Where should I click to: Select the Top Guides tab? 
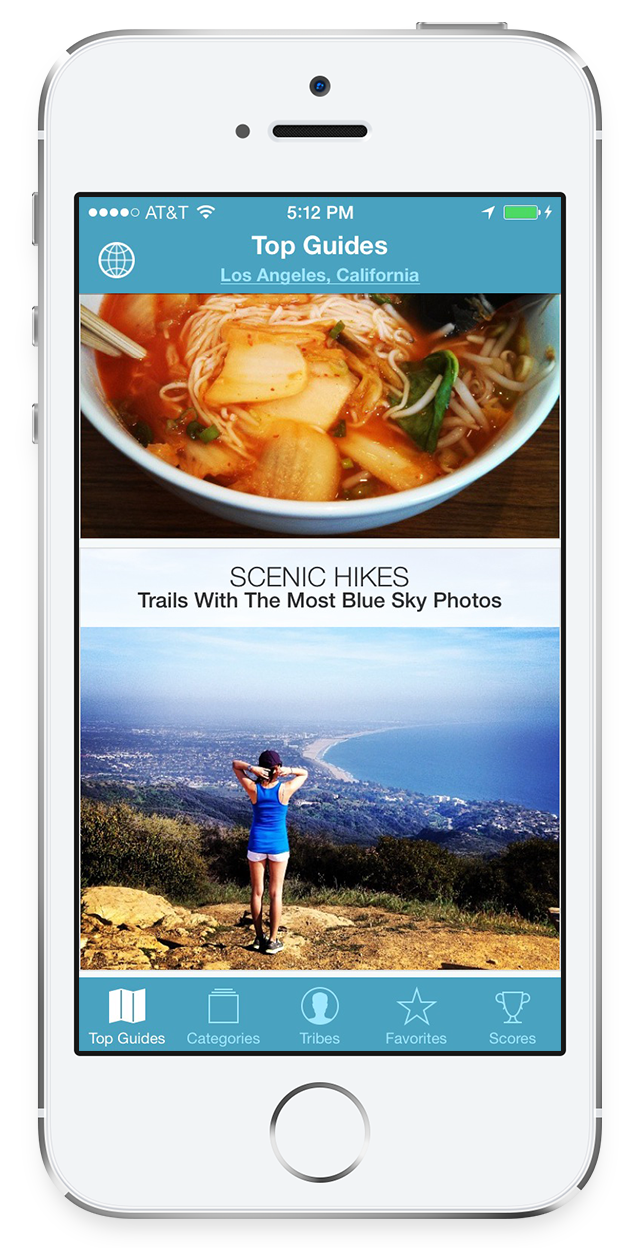127,1015
